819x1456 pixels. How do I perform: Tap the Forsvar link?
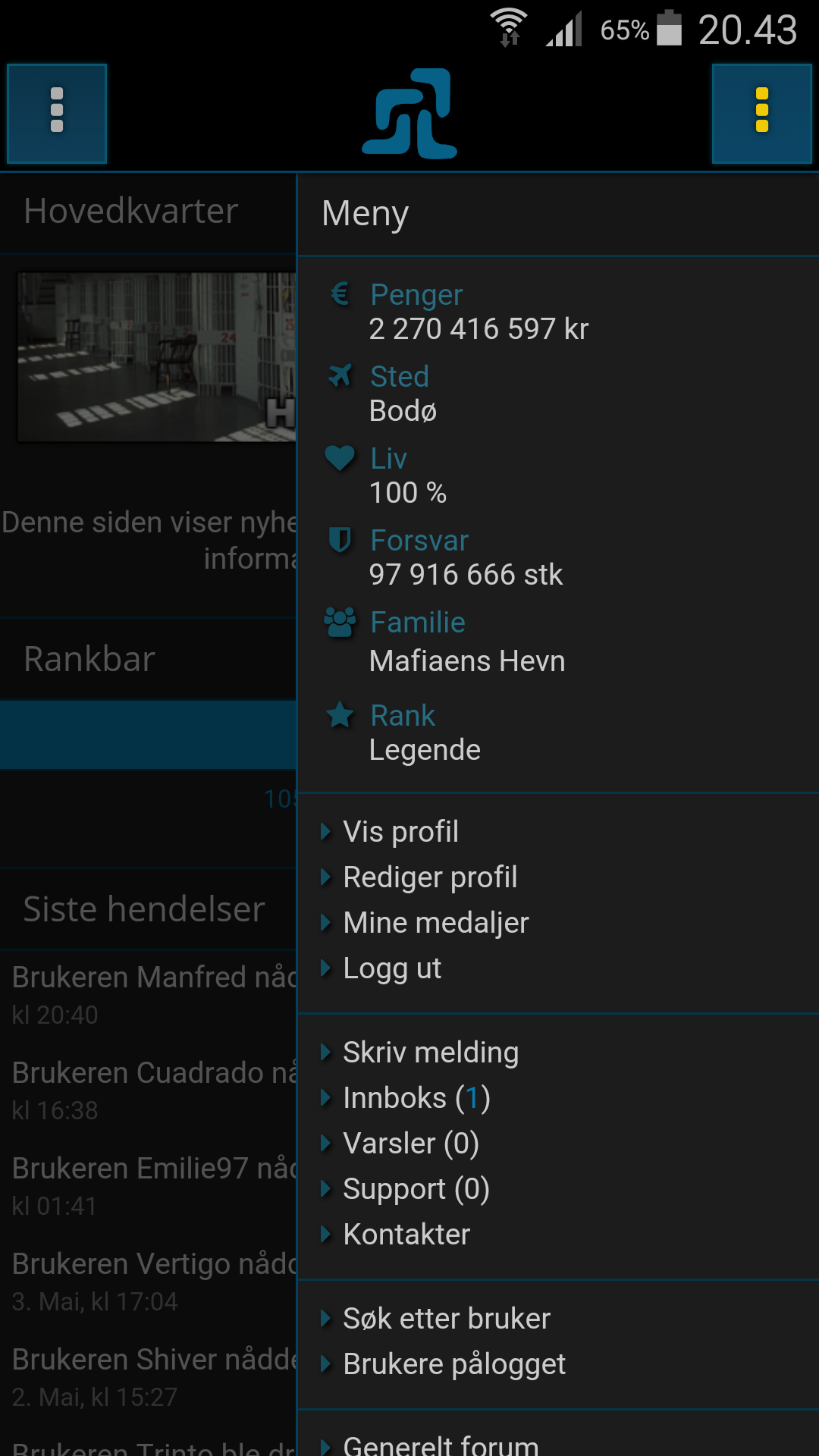(419, 541)
